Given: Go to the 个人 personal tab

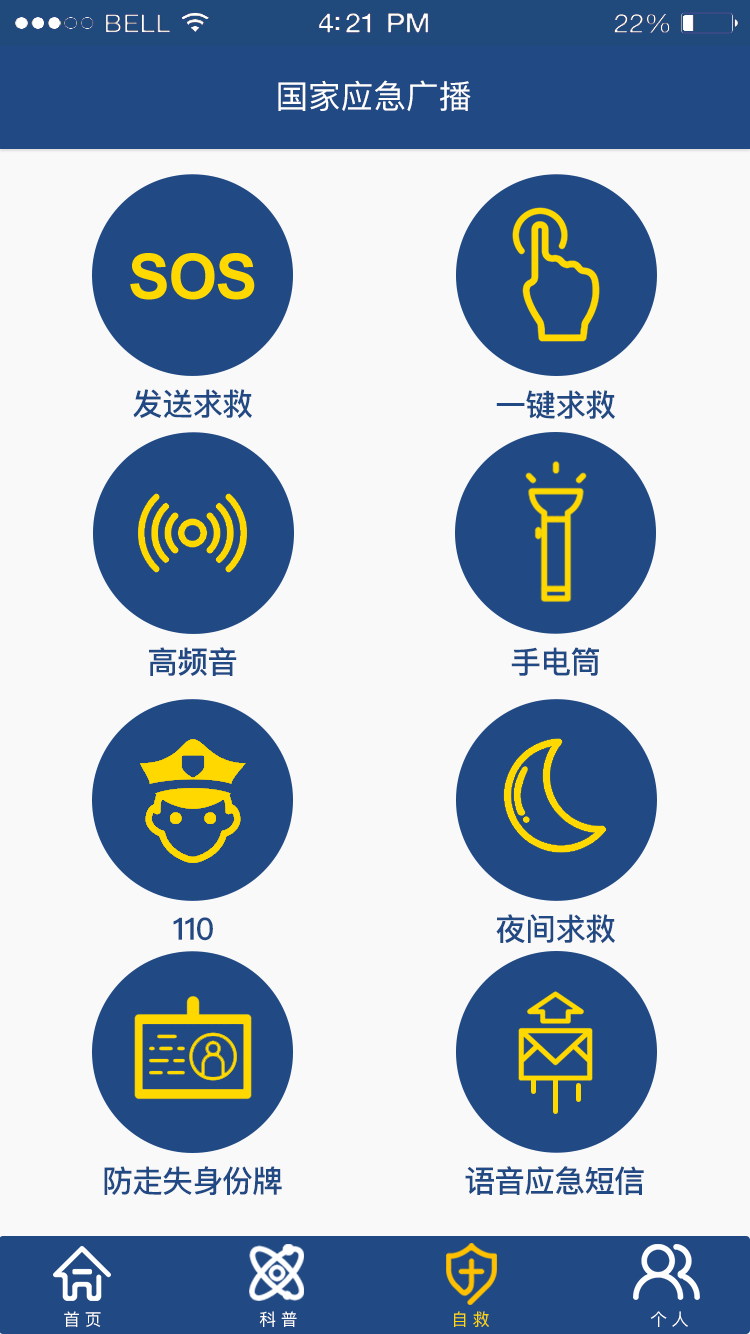Looking at the screenshot, I should (666, 1285).
